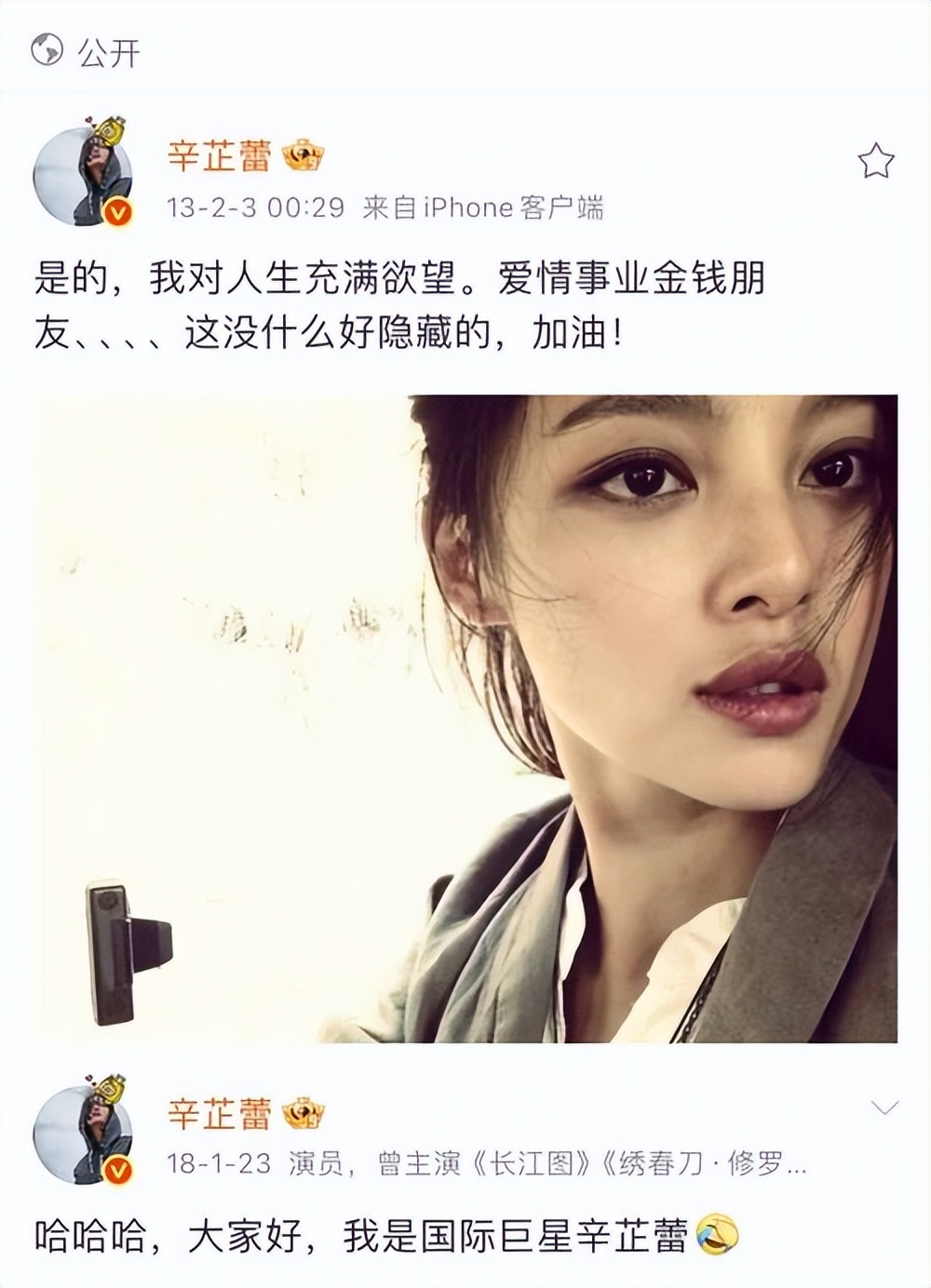
Task: Open avatar on the 18-1-23 post
Action: [x=82, y=1134]
